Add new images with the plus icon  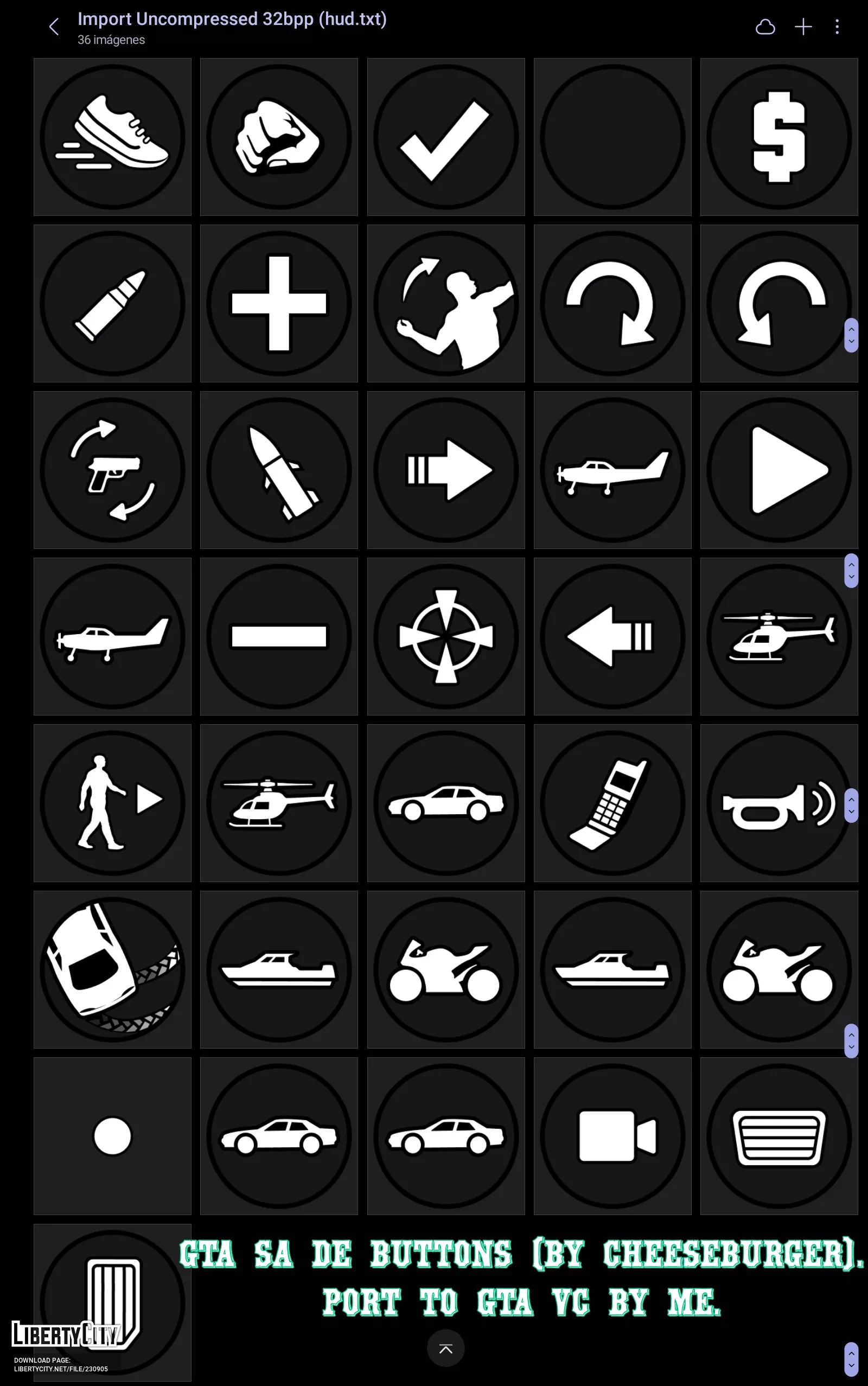803,27
